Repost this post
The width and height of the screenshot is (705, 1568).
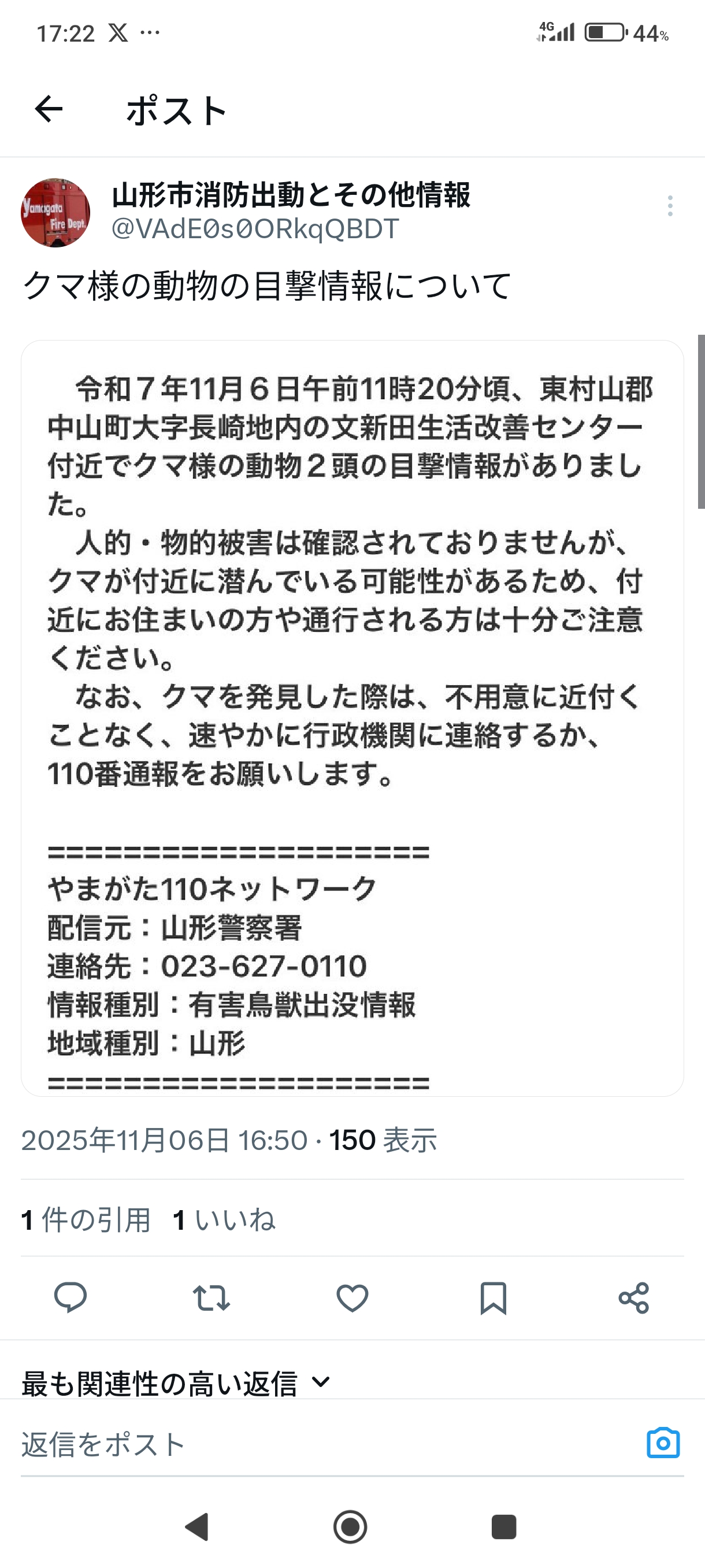(211, 1299)
